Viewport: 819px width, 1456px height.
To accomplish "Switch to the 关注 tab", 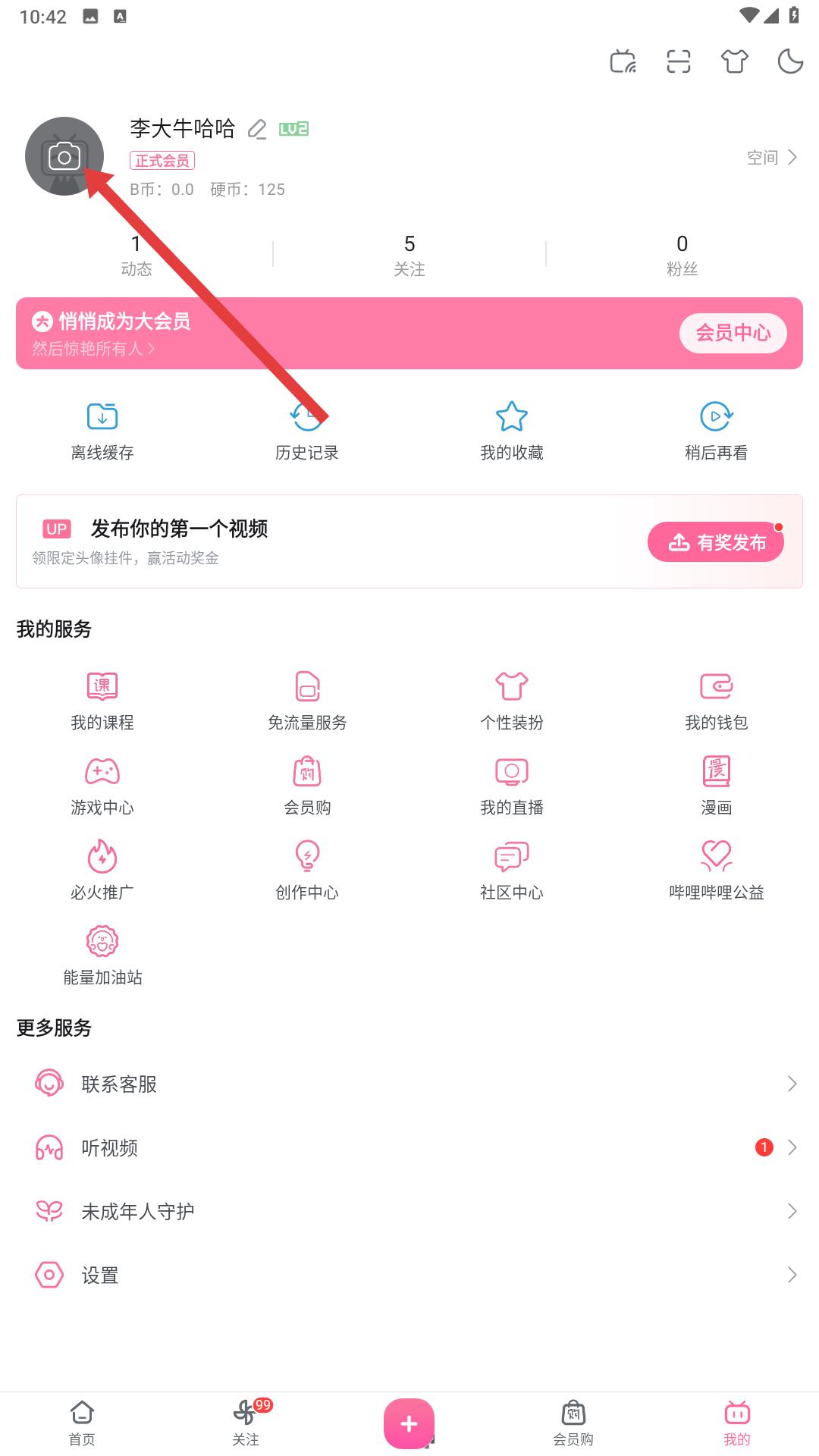I will 246,1423.
